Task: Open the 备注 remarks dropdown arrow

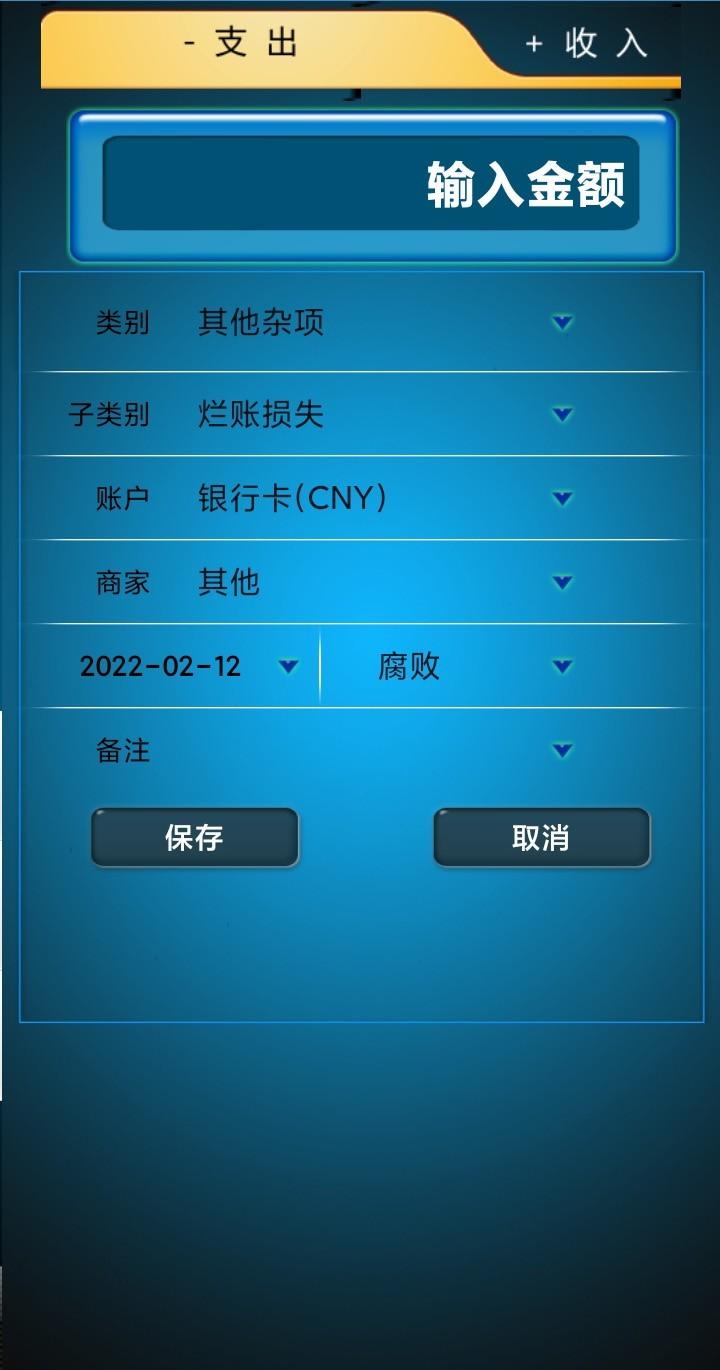Action: [562, 749]
